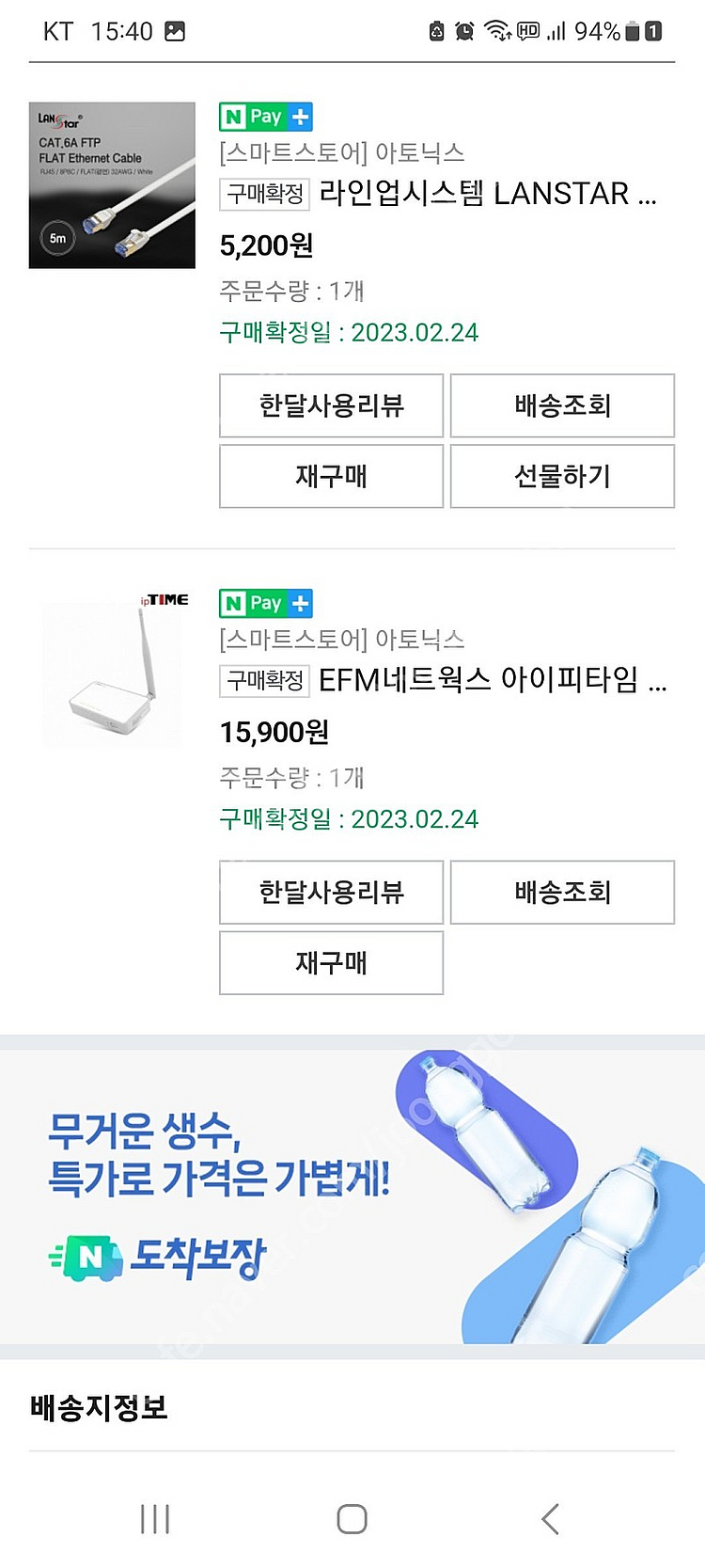
Task: Tap the home button in the navigation bar
Action: pos(352,1518)
